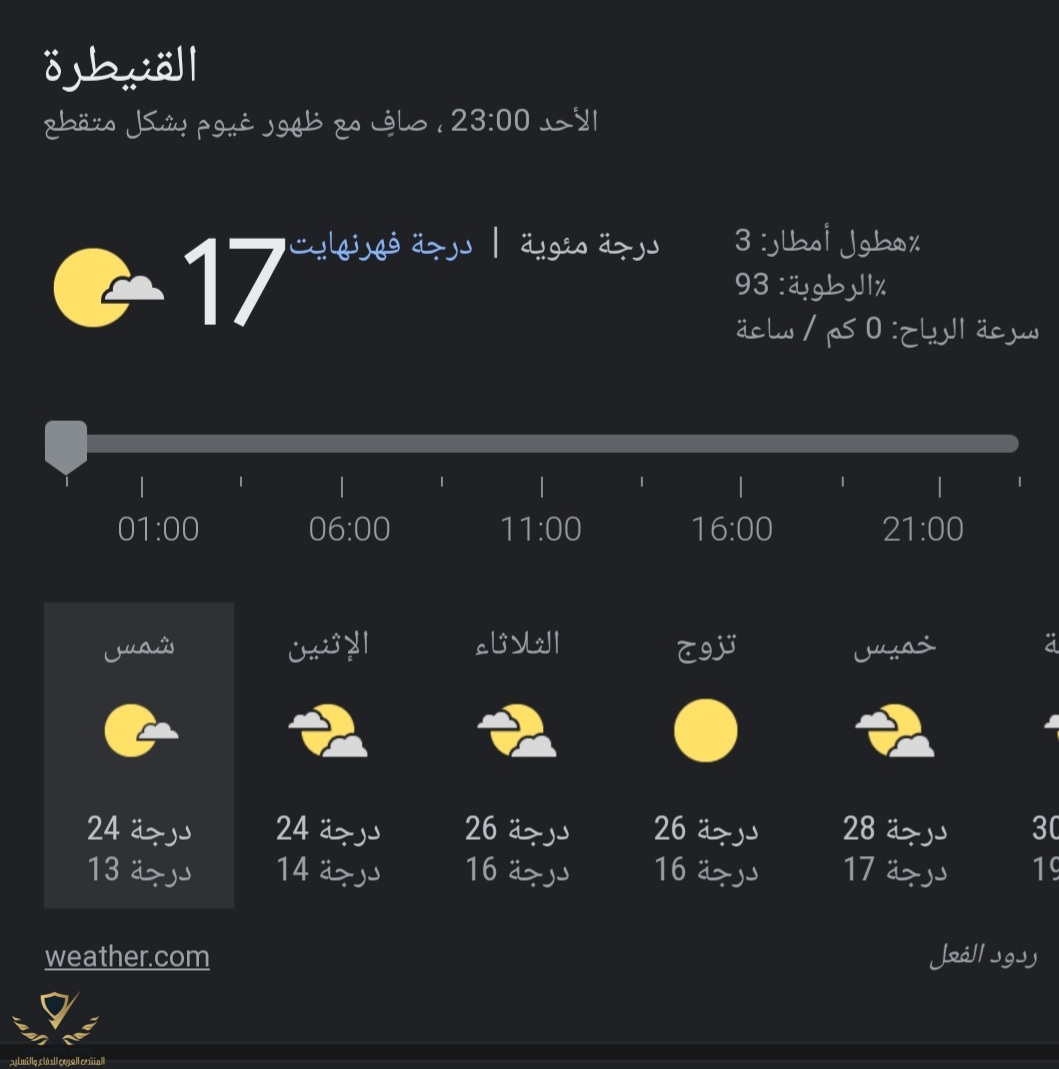Tap the hourly forecast slider handle
This screenshot has width=1059, height=1069.
[66, 445]
